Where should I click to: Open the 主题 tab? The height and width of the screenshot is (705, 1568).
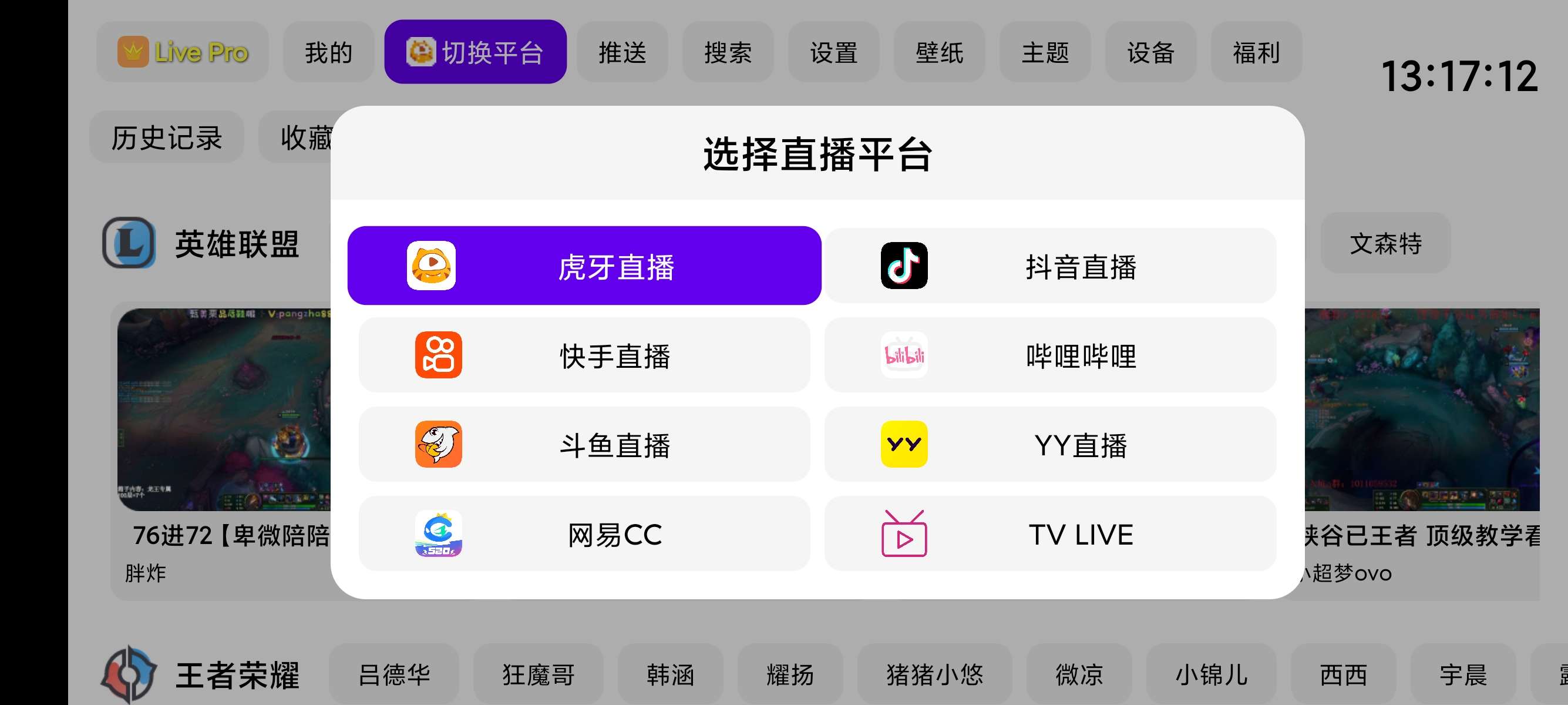click(1045, 52)
